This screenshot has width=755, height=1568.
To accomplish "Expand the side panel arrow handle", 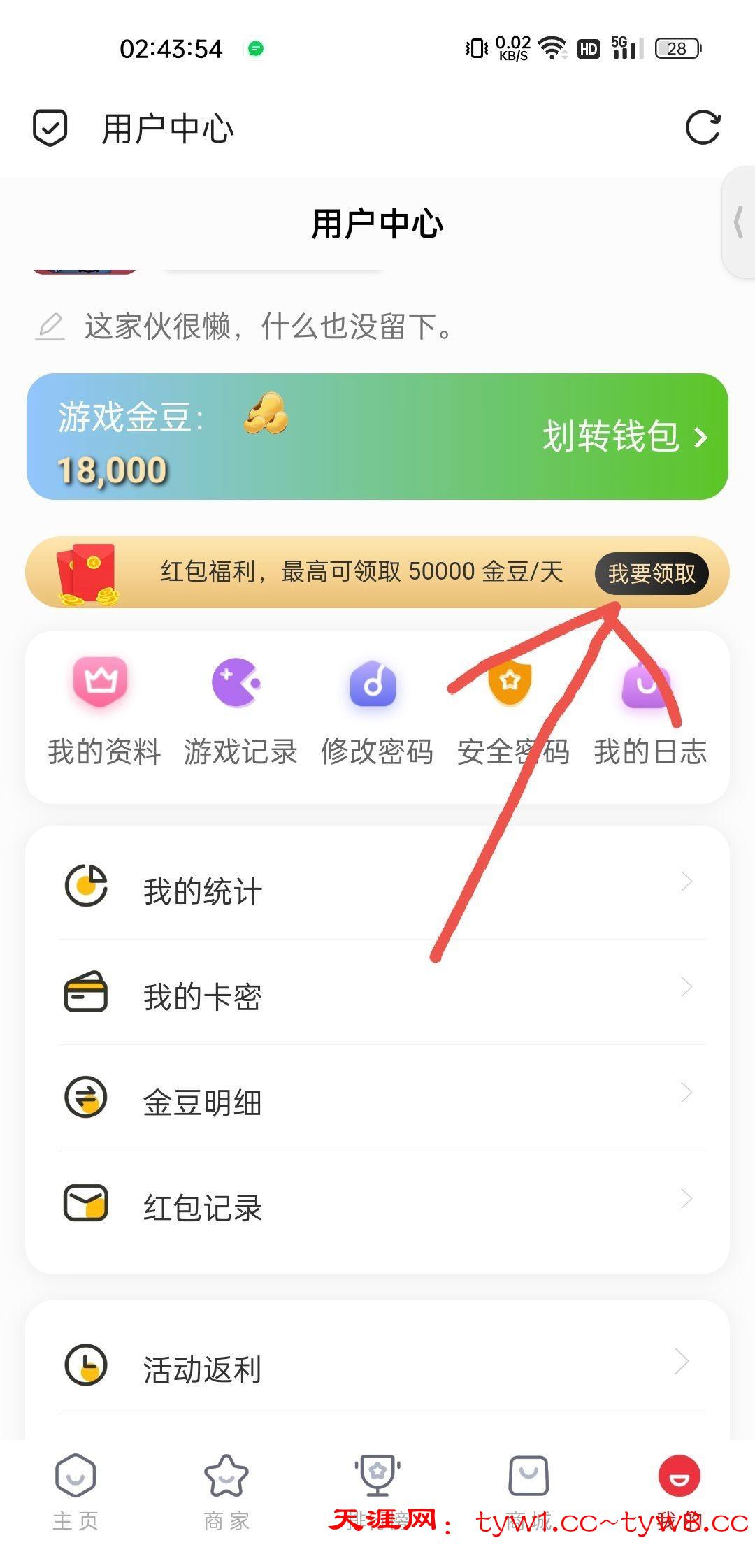I will [739, 223].
